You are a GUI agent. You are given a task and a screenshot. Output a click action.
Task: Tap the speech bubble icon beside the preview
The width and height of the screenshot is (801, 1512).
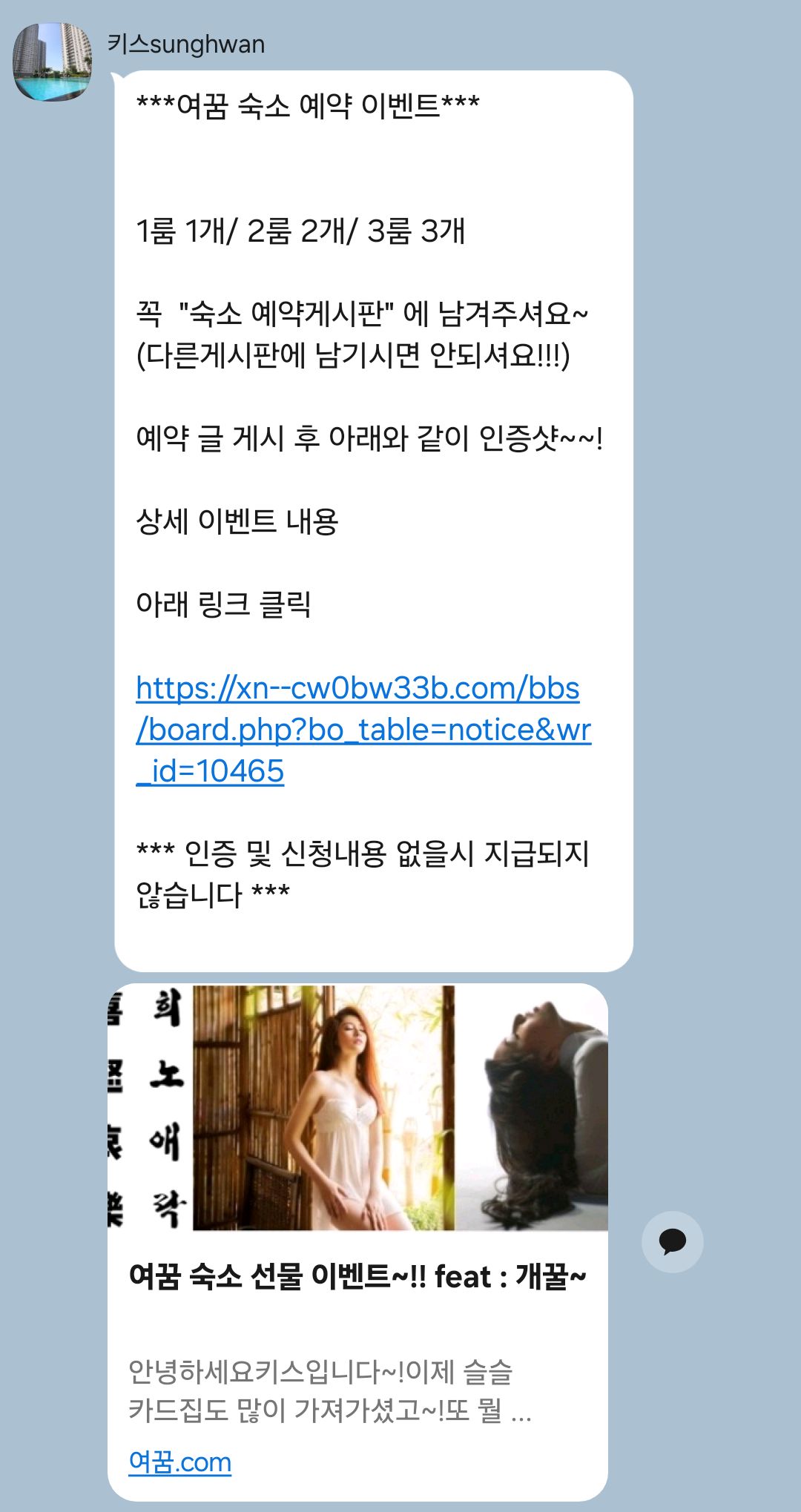click(x=672, y=1241)
